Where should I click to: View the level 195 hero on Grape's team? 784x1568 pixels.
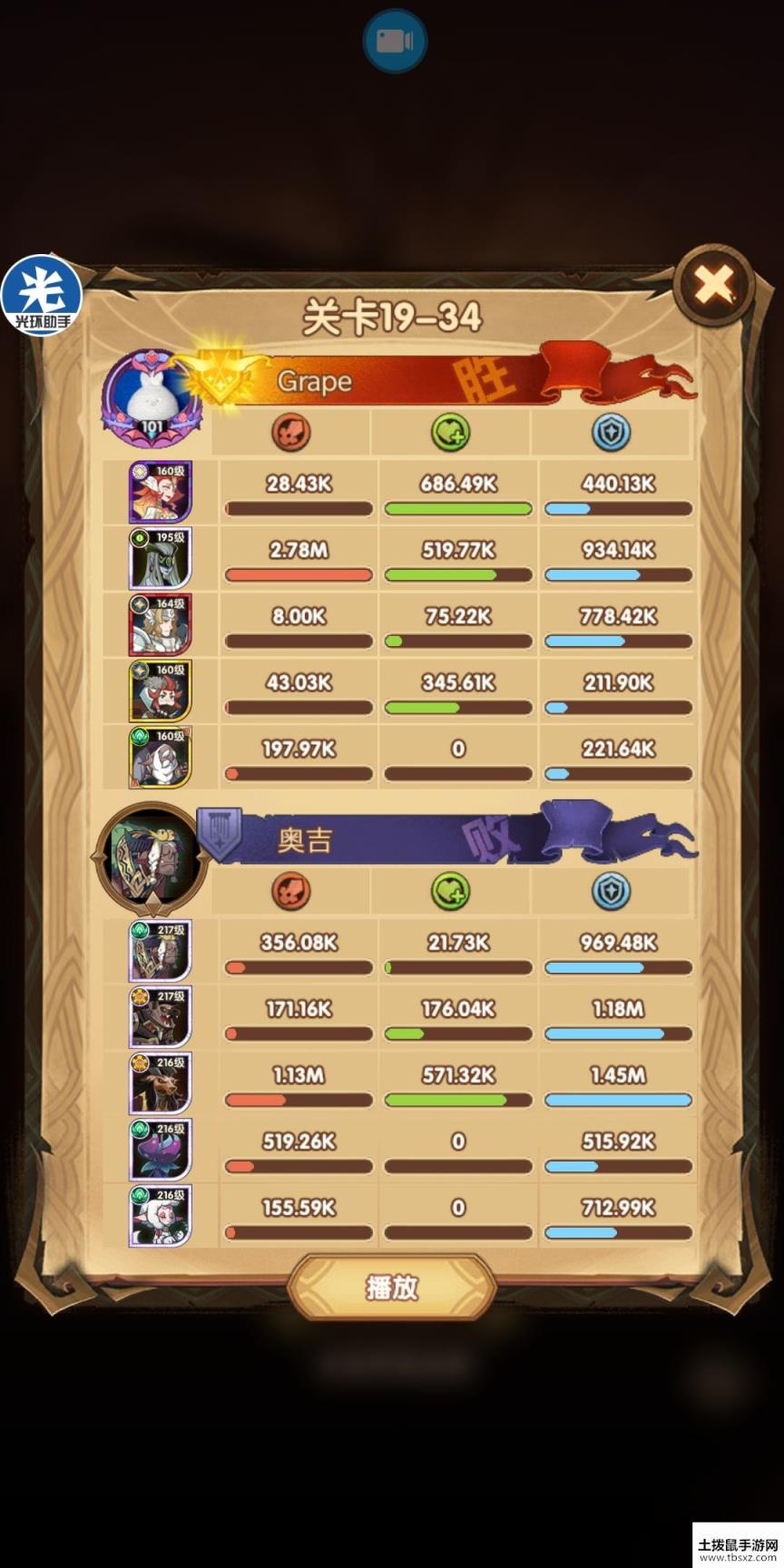pos(161,559)
